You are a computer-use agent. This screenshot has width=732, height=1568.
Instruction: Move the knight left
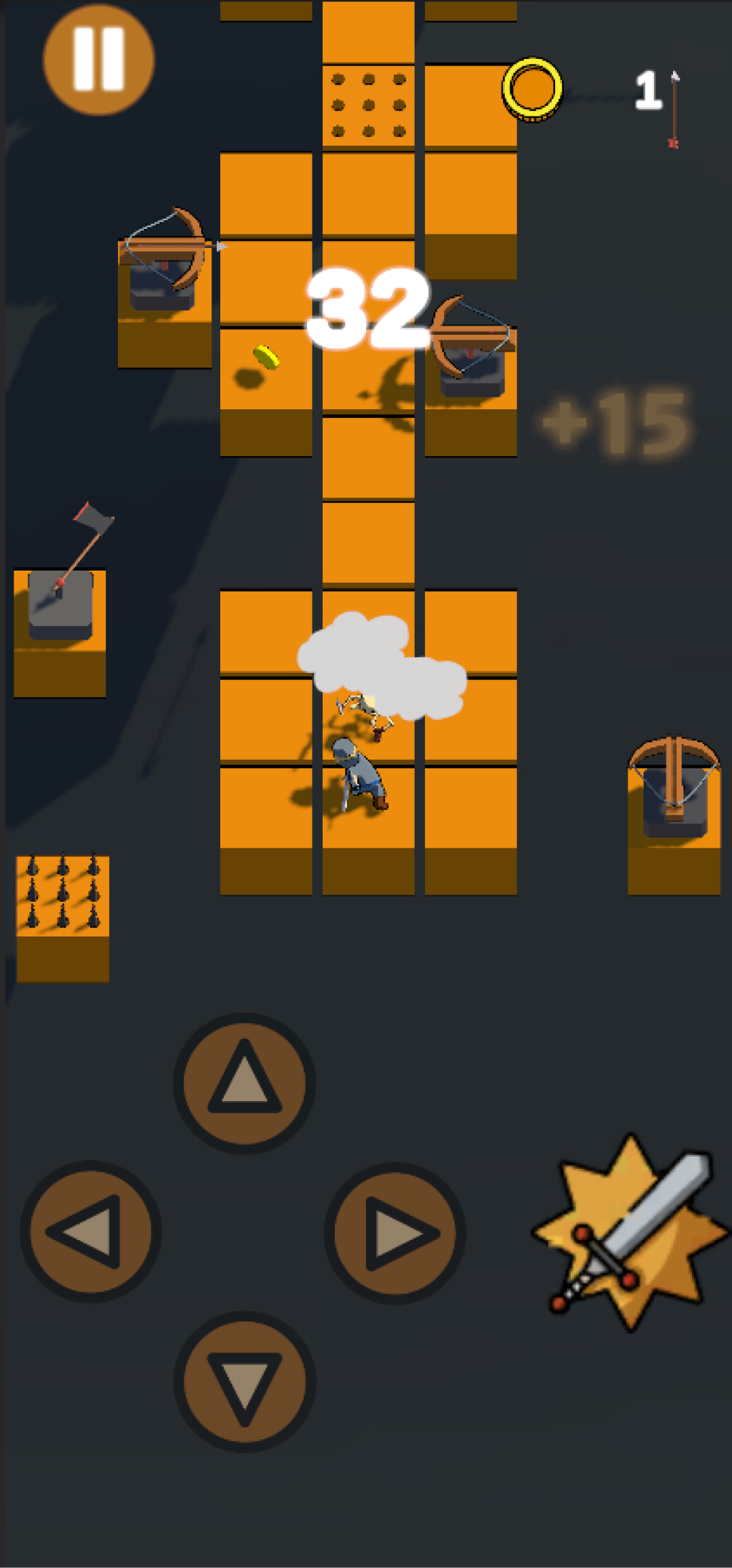(x=91, y=1231)
